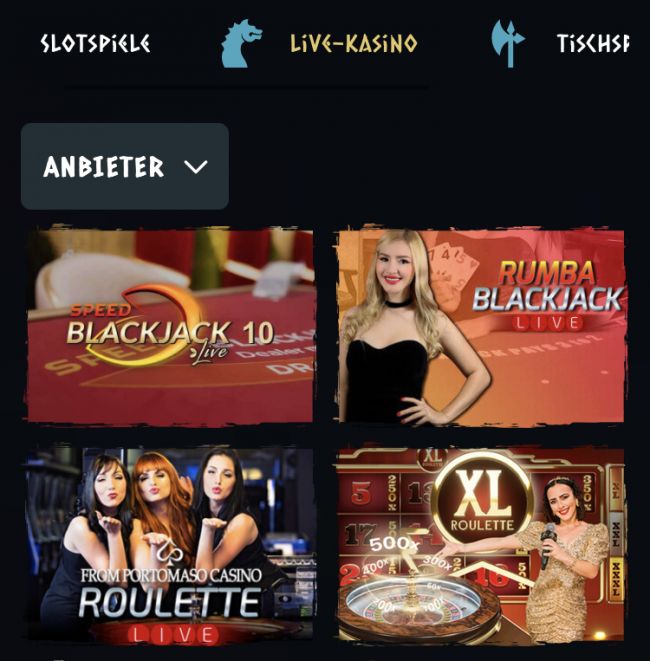Expand the Anbieter dropdown
Image resolution: width=650 pixels, height=661 pixels.
tap(125, 166)
